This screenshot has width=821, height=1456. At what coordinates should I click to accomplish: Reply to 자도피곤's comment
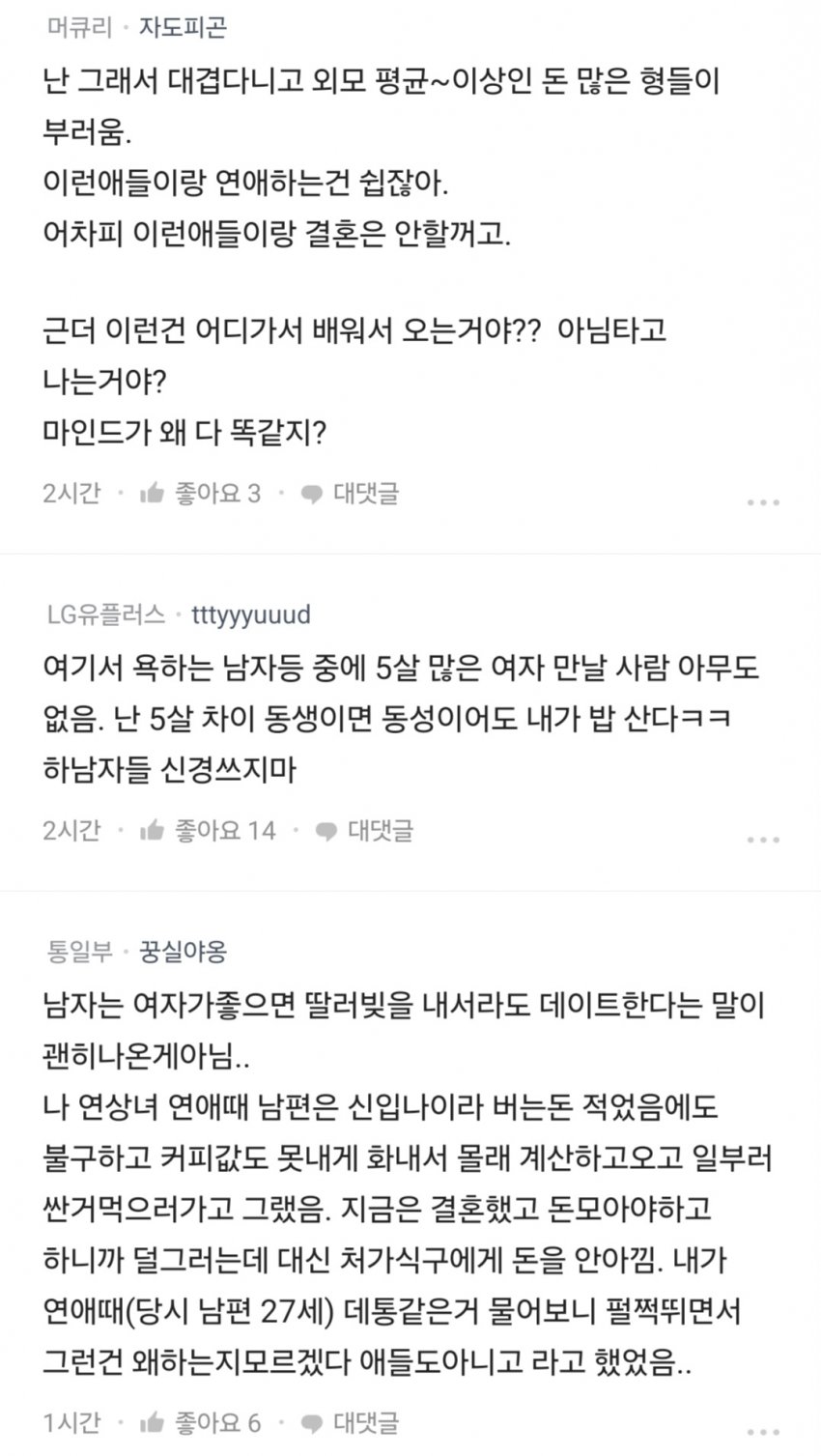(350, 494)
